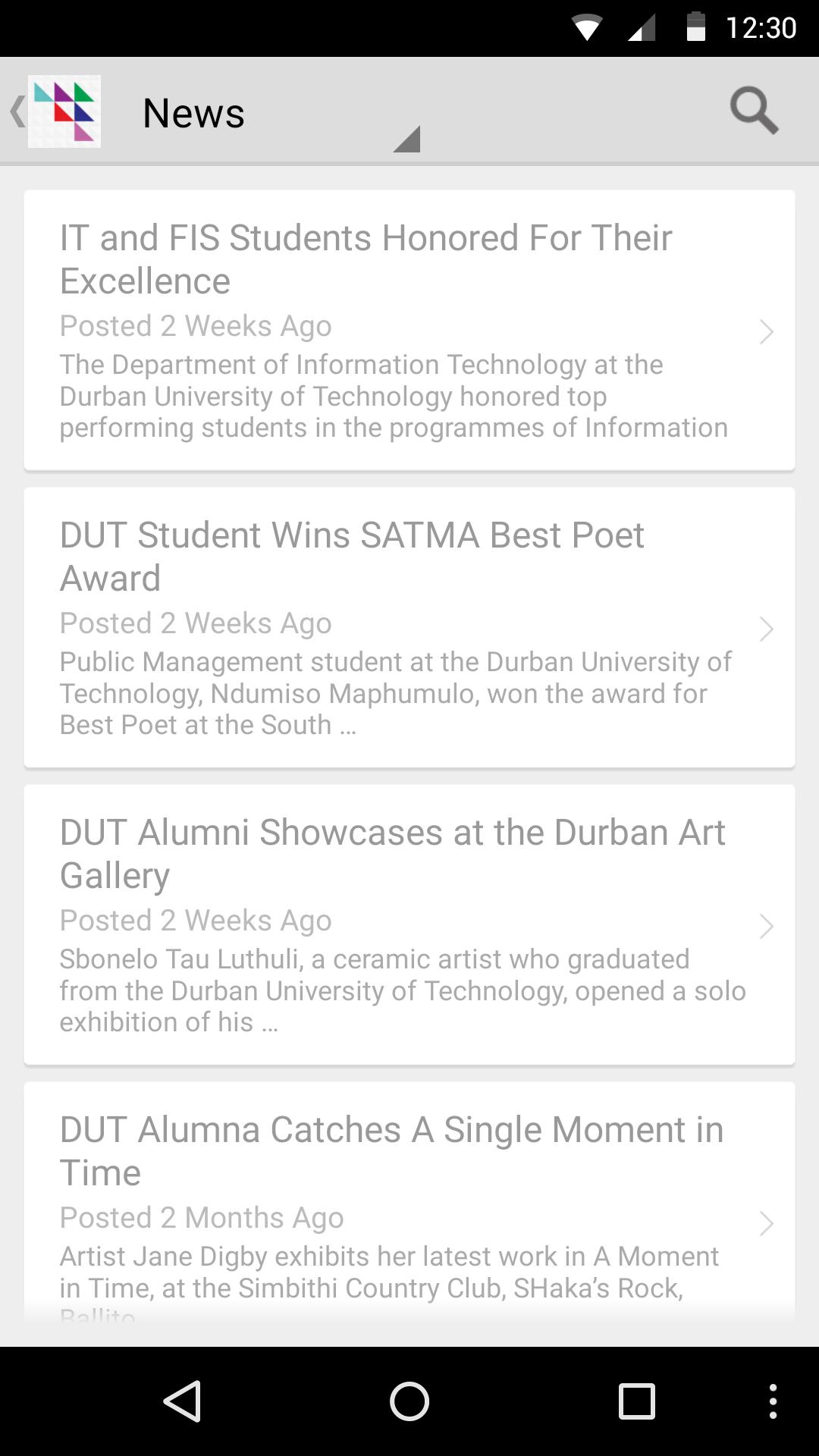
Task: Expand the IT and FIS Students article chevron
Action: tap(767, 331)
